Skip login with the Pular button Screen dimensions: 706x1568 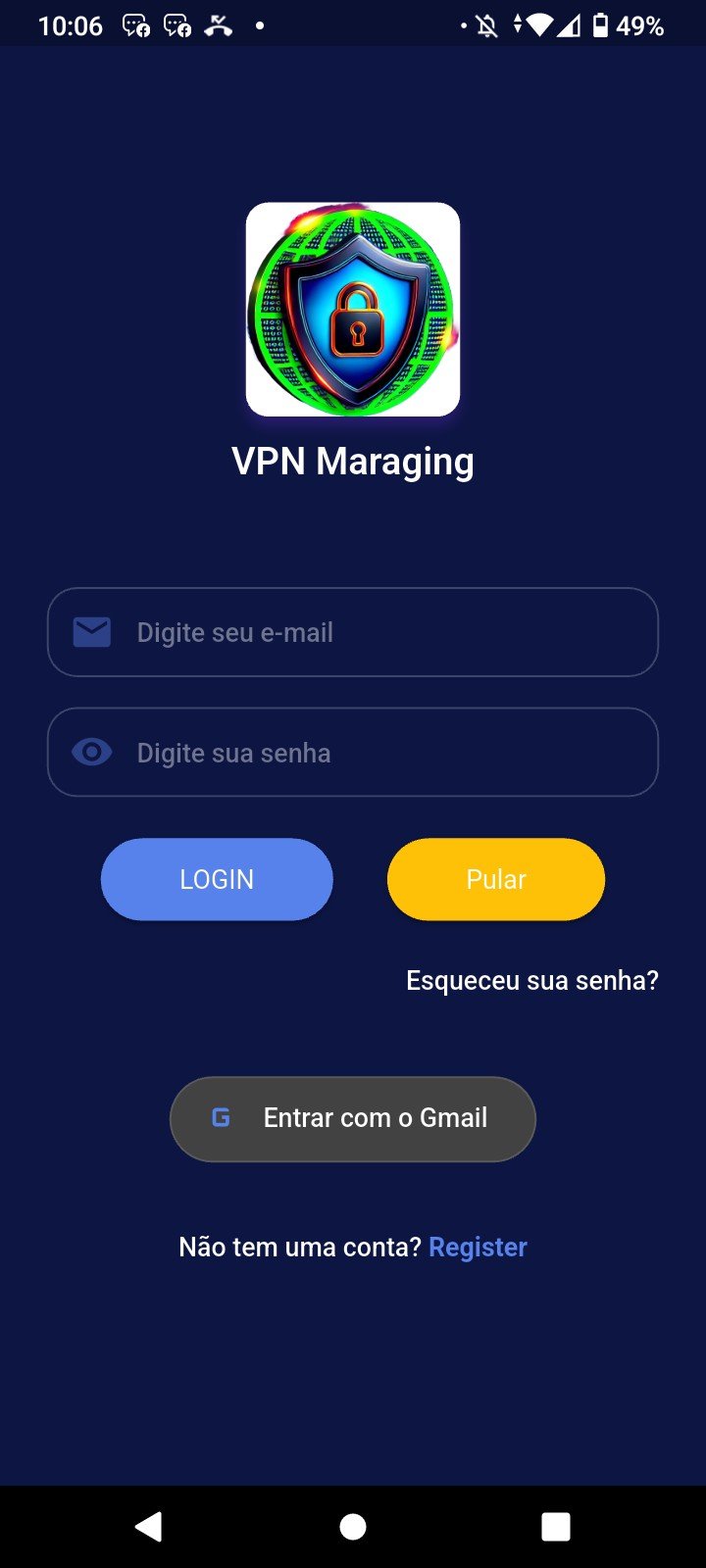pos(496,879)
